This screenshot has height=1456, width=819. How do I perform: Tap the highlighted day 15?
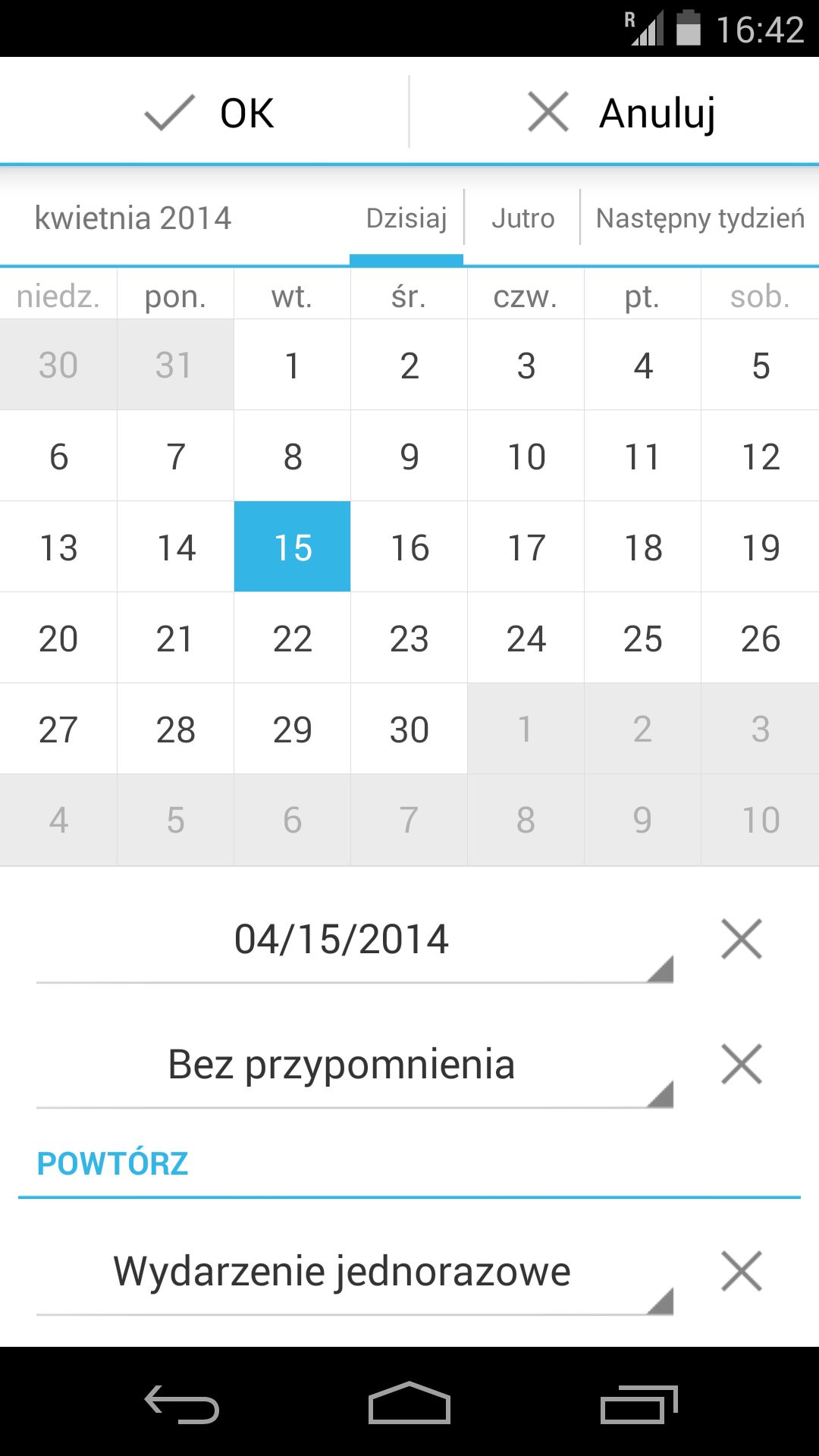point(292,547)
